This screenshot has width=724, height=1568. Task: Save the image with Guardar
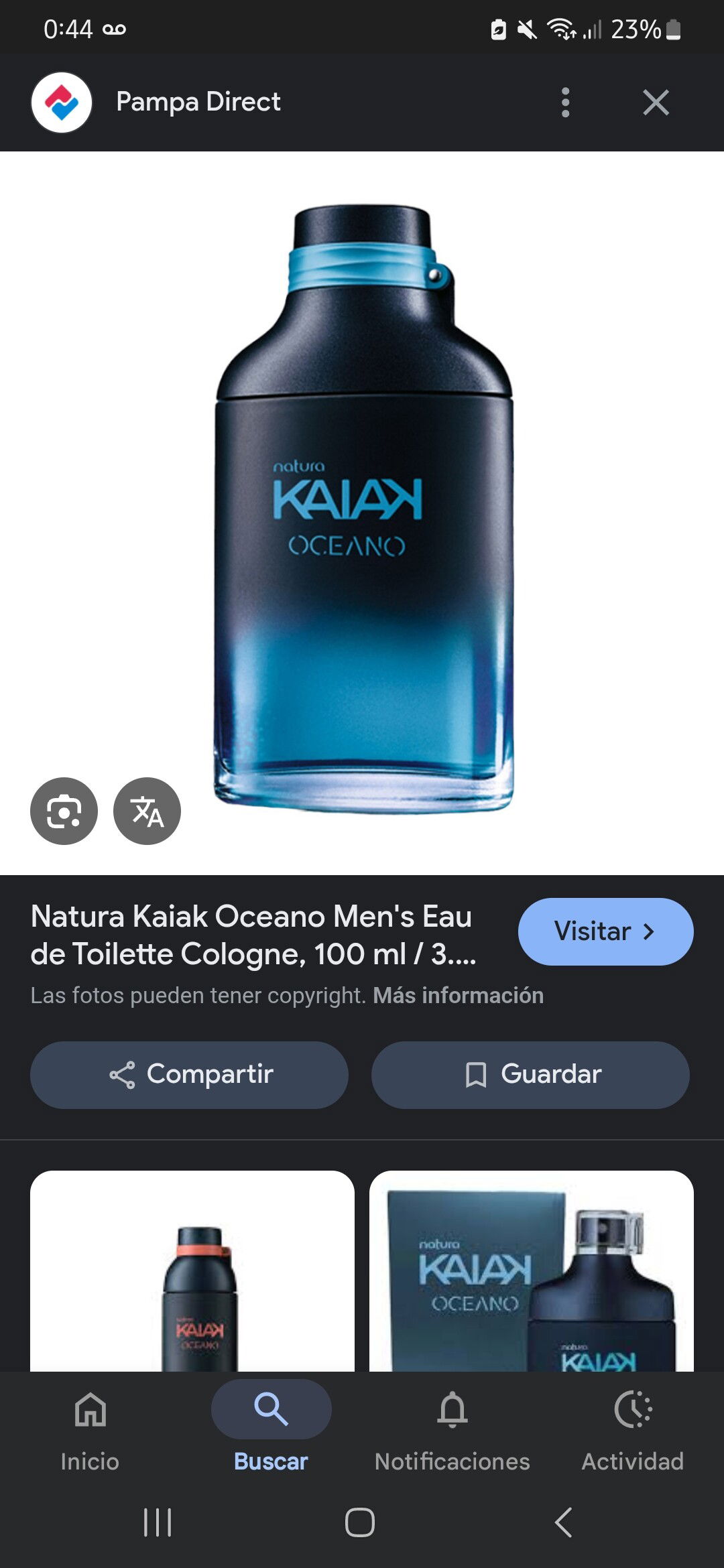coord(530,1075)
